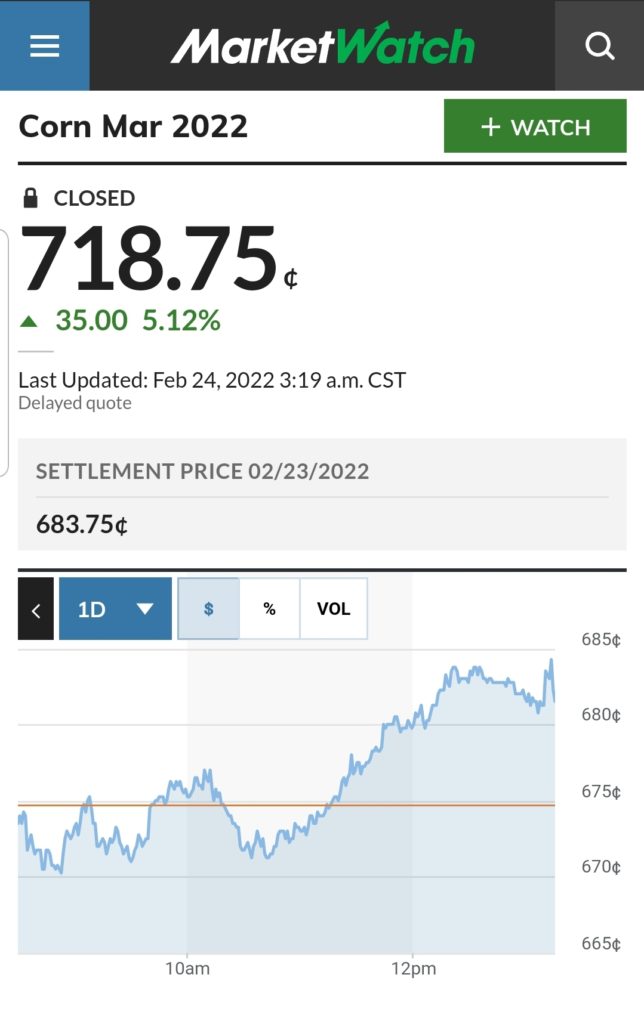Open the 1D time range dropdown

[115, 609]
